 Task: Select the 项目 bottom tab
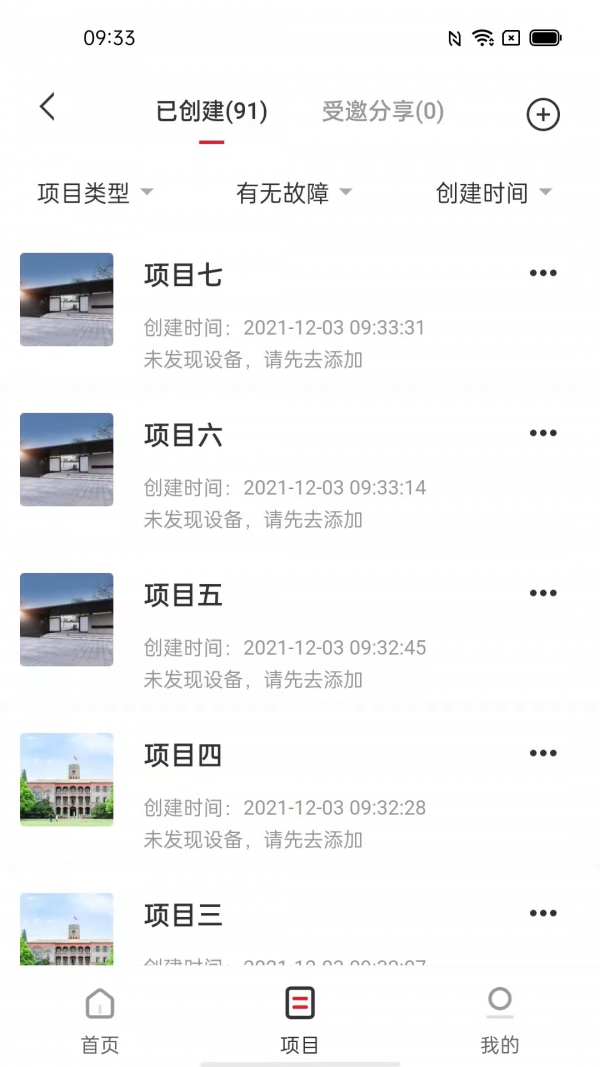coord(300,1018)
